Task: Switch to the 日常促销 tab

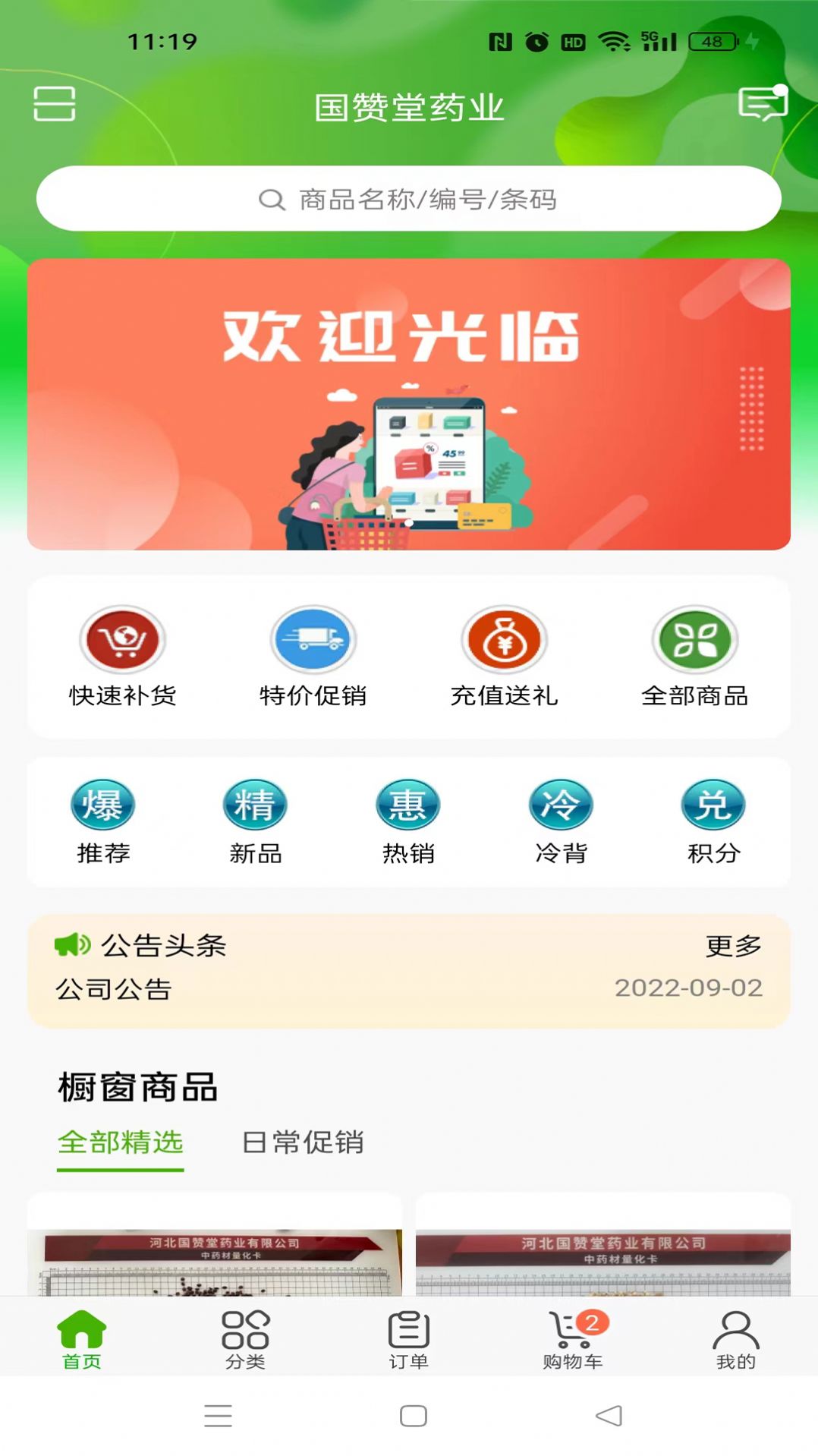Action: click(303, 1142)
